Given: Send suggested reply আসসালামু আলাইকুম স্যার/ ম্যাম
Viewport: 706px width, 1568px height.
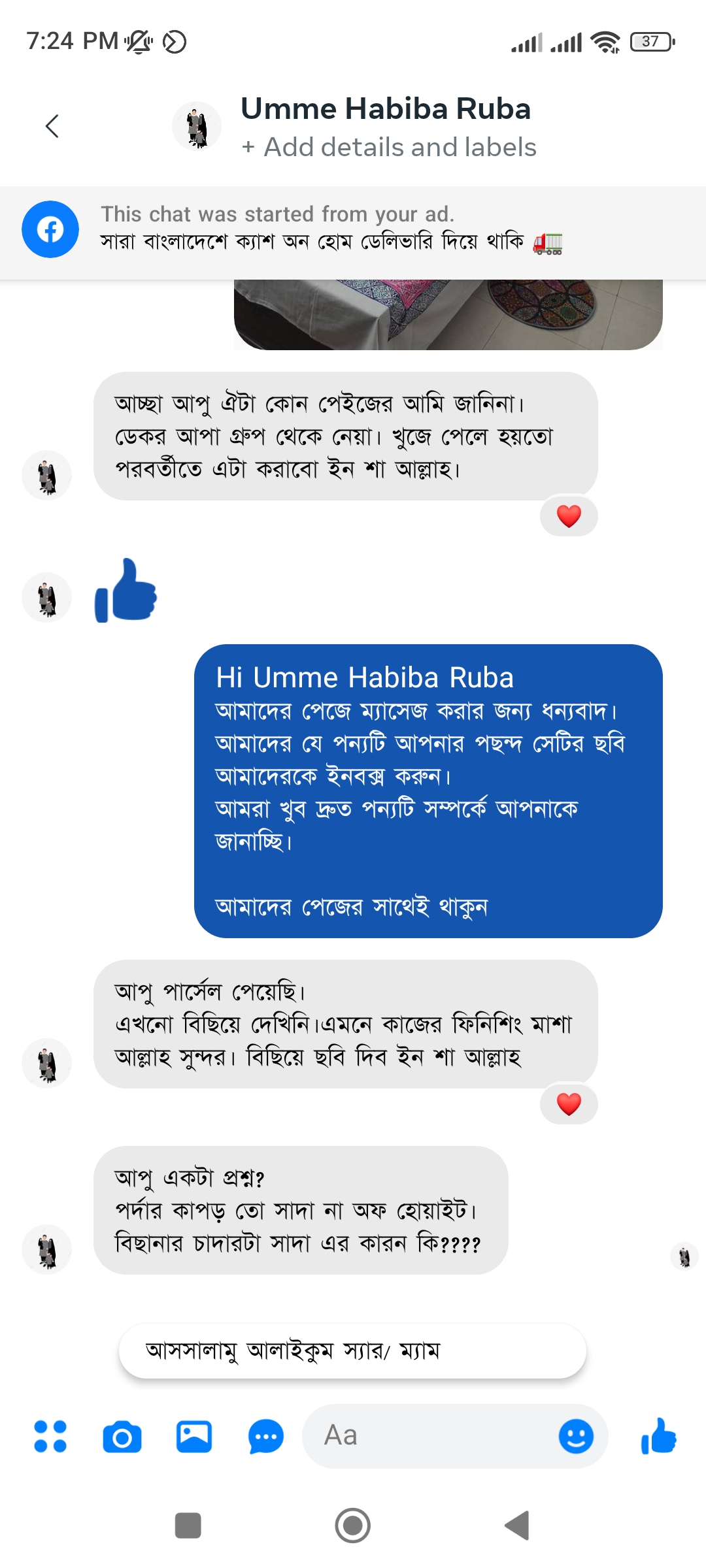Looking at the screenshot, I should click(352, 1350).
